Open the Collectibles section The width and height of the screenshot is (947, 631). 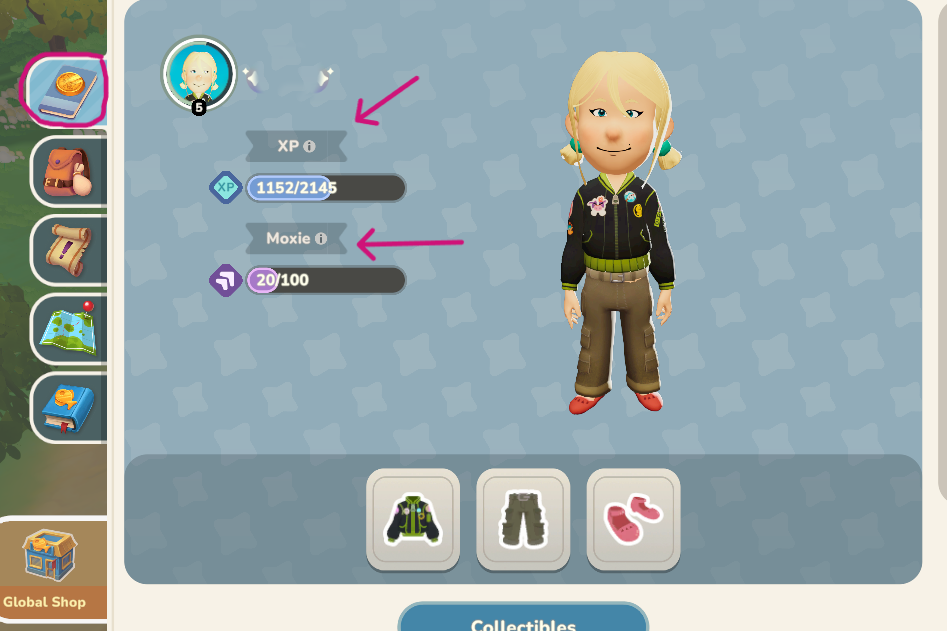[x=523, y=622]
